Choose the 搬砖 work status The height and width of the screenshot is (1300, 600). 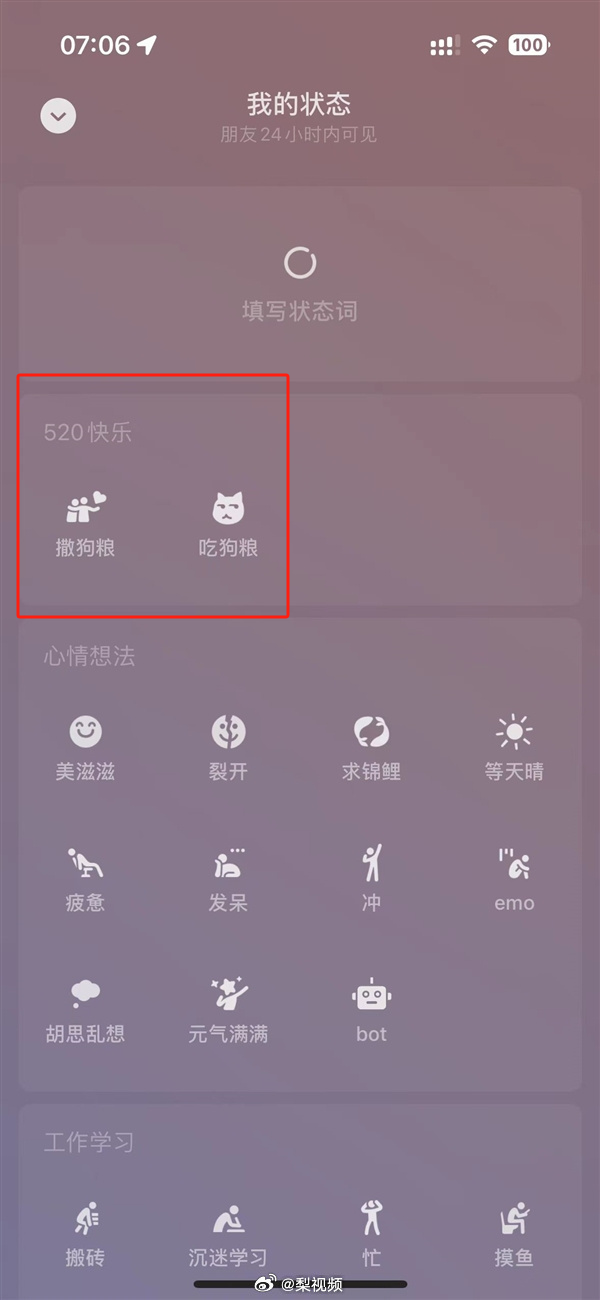(x=86, y=1235)
